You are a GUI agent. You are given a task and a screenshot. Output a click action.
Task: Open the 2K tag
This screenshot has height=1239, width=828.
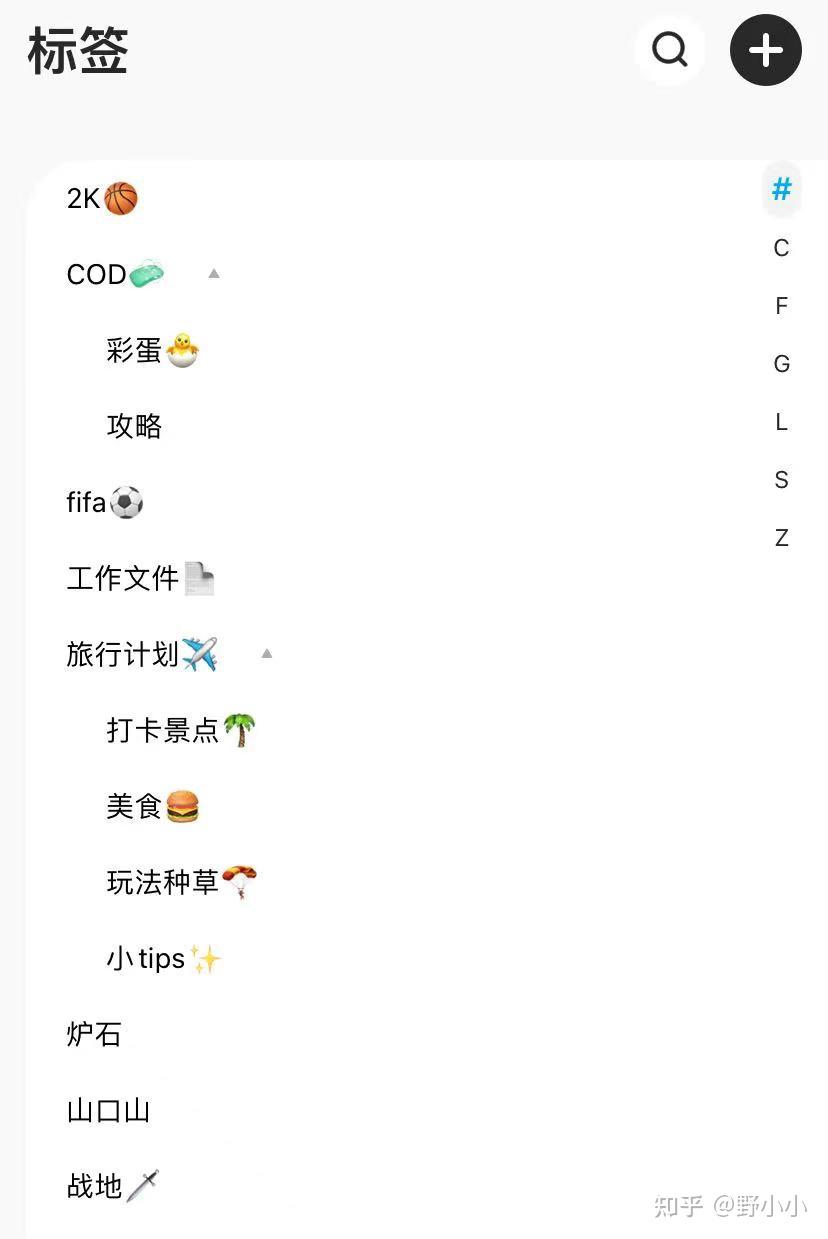pos(101,198)
